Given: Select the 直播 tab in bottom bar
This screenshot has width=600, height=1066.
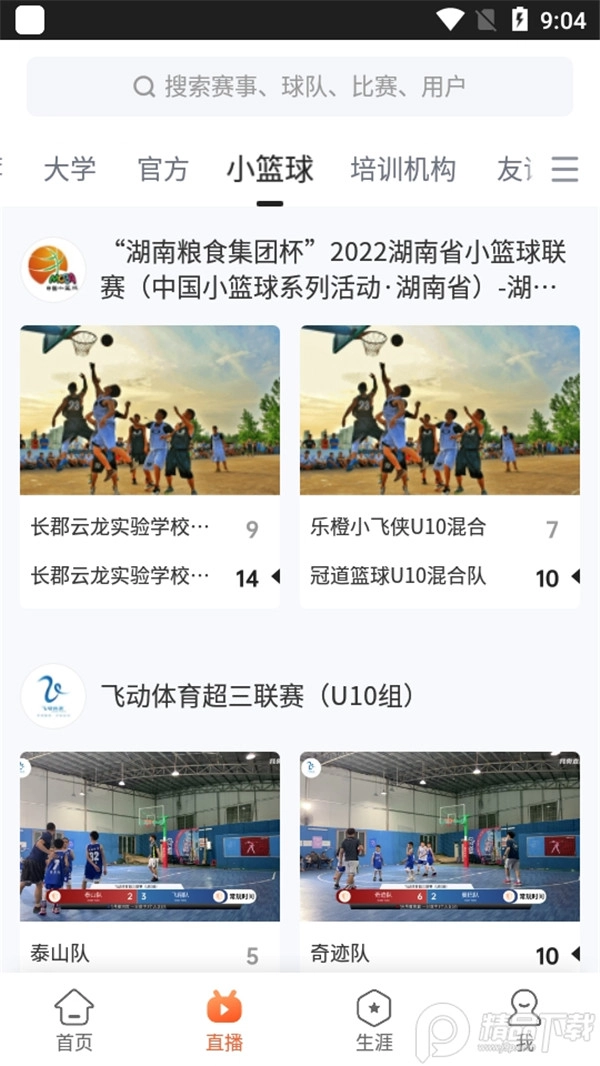Looking at the screenshot, I should [x=224, y=1020].
